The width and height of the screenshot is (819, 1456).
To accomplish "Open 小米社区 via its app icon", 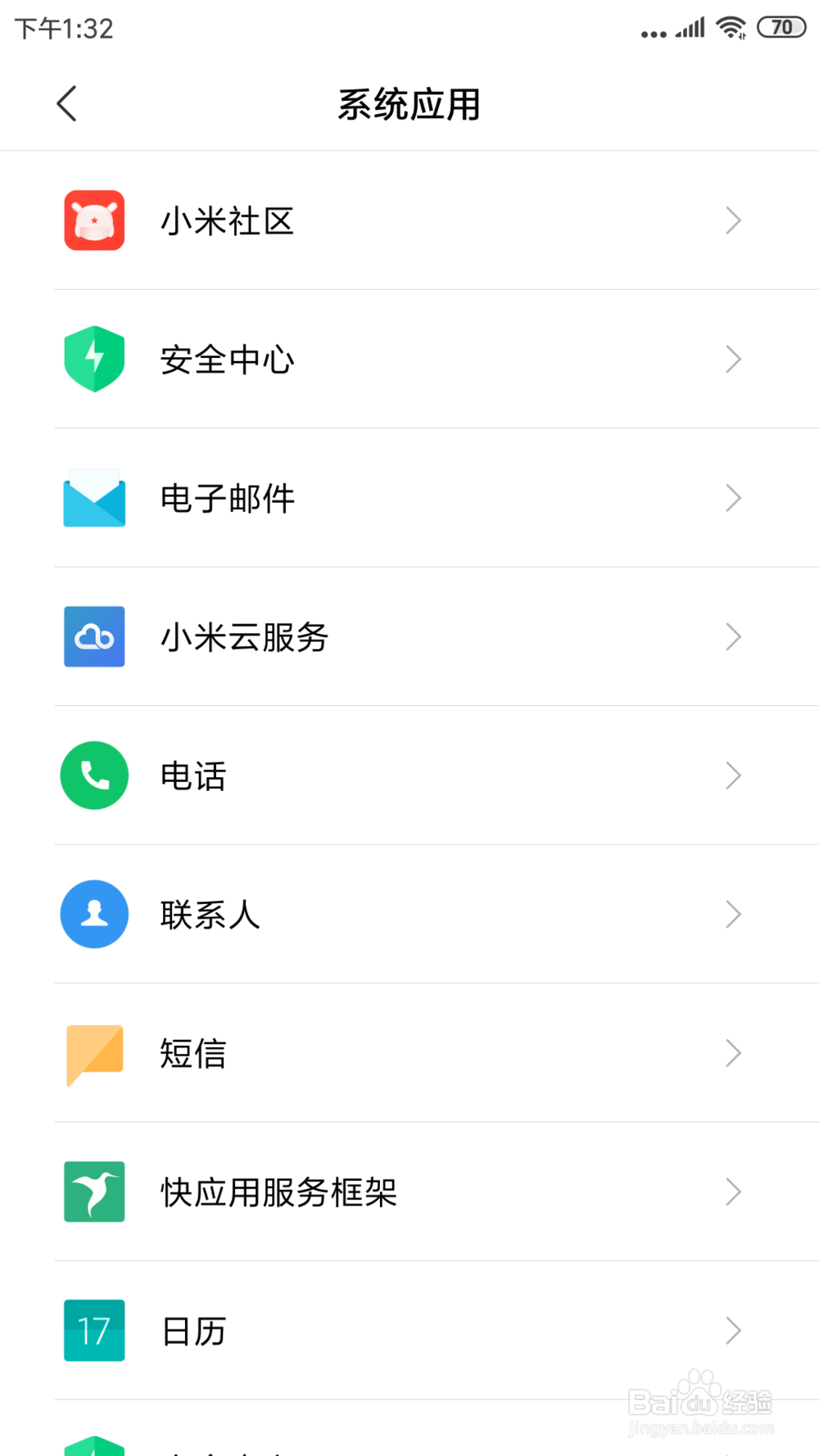I will click(x=93, y=220).
